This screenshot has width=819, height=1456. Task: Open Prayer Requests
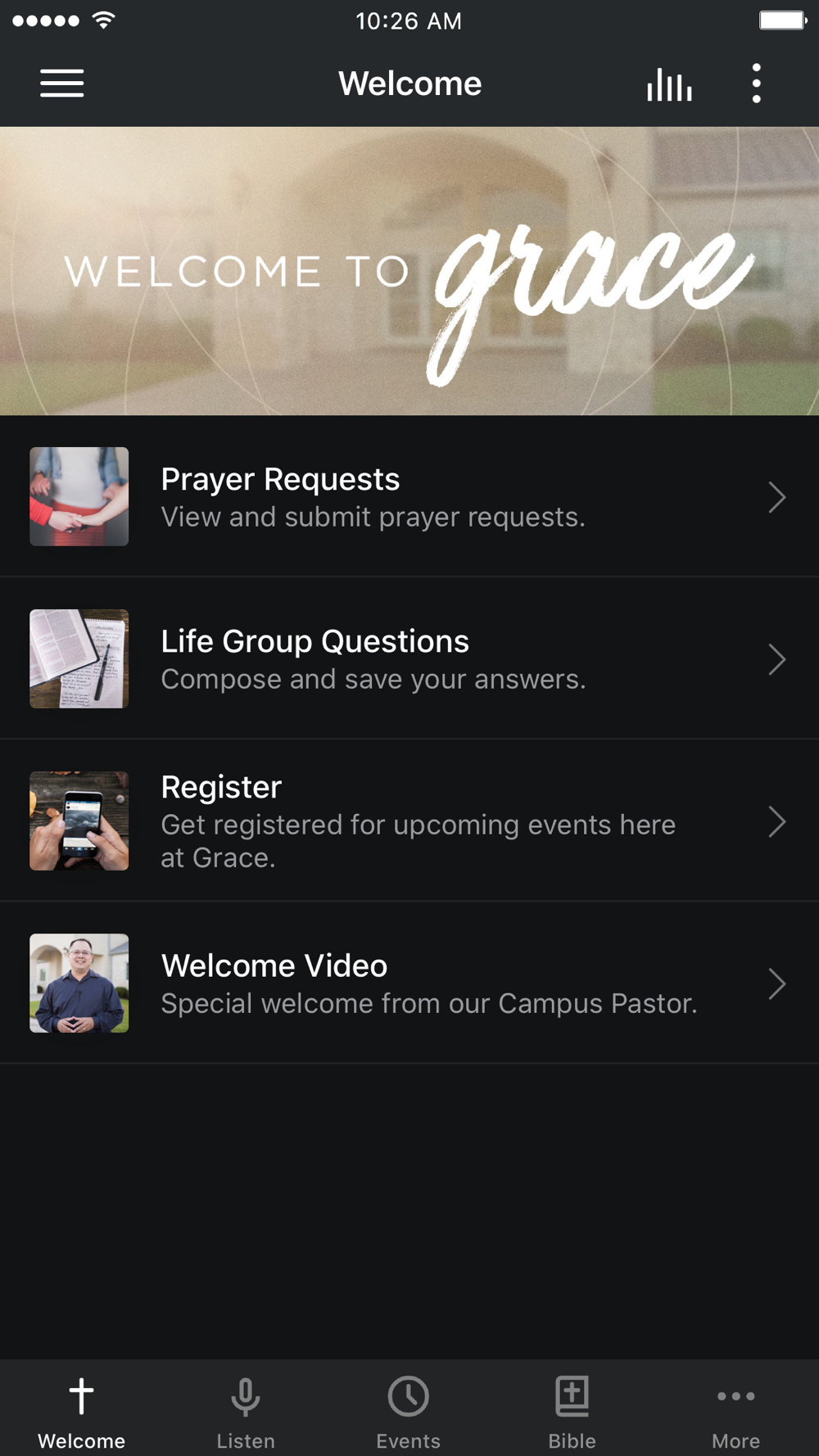point(409,496)
